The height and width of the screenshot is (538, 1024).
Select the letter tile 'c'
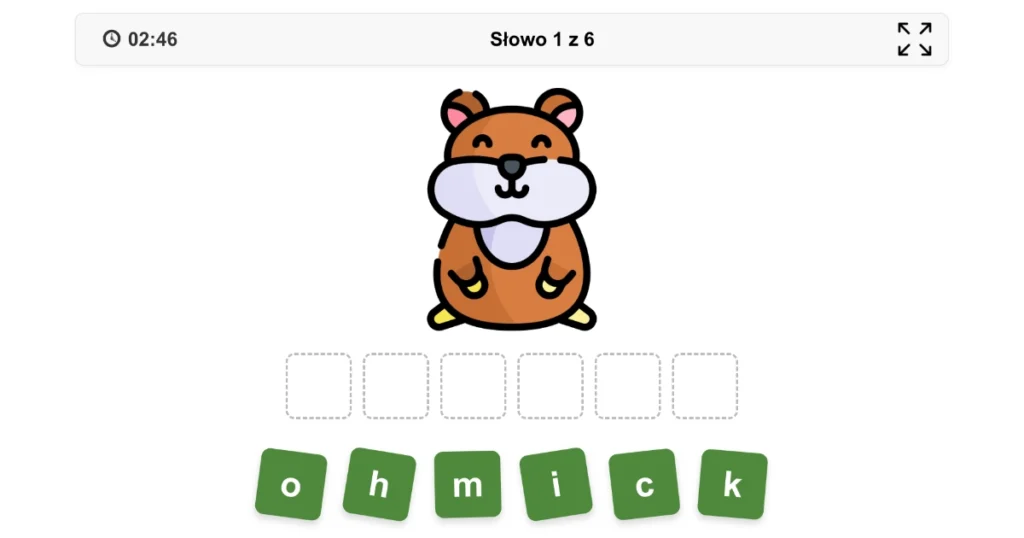[x=644, y=485]
